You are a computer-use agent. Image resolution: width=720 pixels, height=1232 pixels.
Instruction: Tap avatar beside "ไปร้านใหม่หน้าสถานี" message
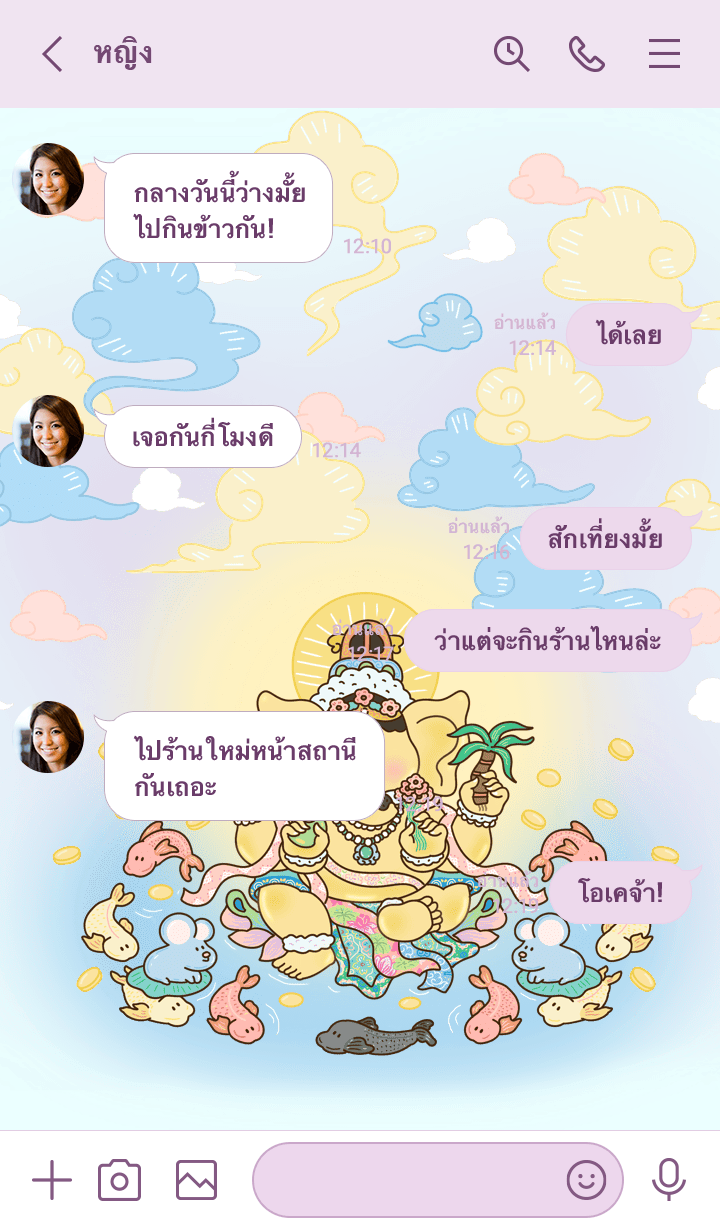[x=48, y=737]
